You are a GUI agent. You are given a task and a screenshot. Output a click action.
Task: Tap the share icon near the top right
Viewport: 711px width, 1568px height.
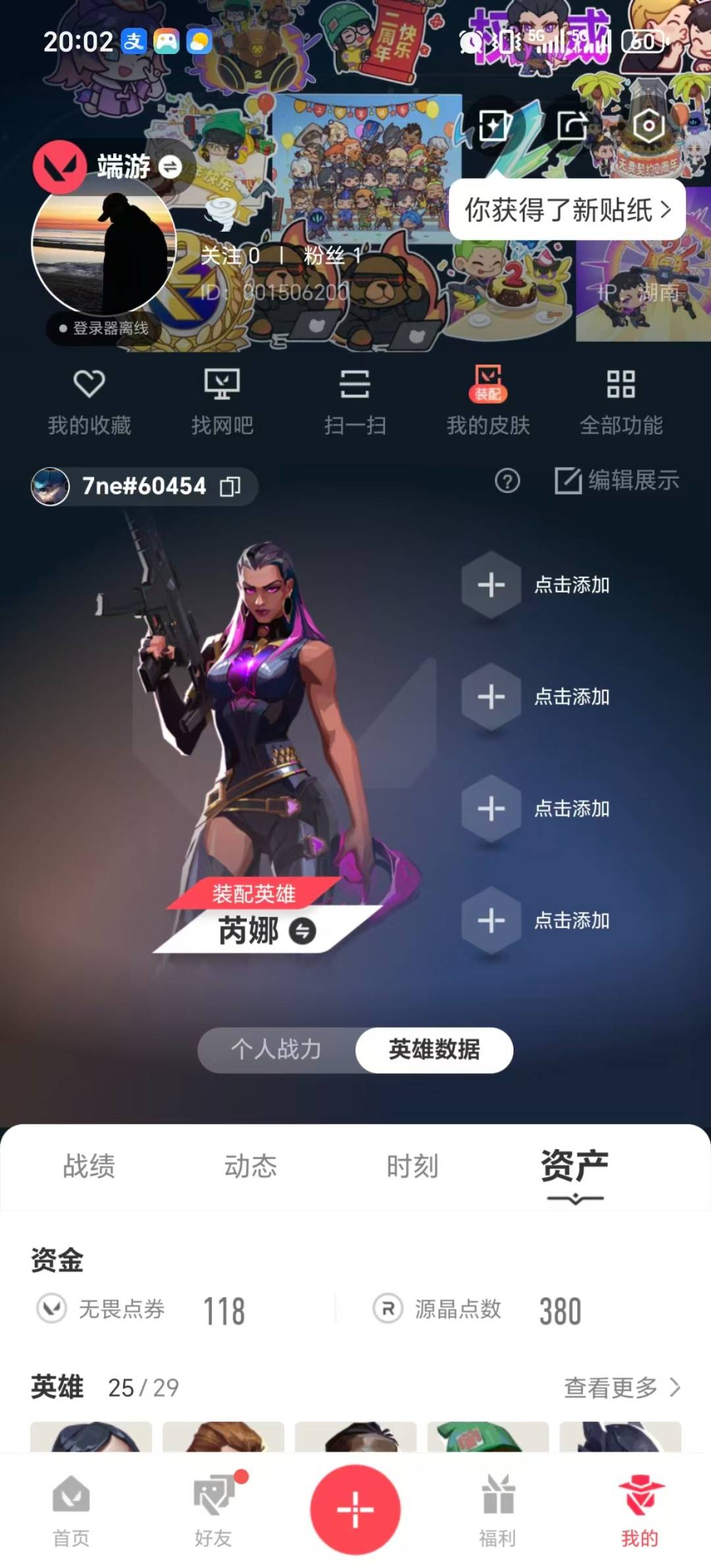coord(572,124)
